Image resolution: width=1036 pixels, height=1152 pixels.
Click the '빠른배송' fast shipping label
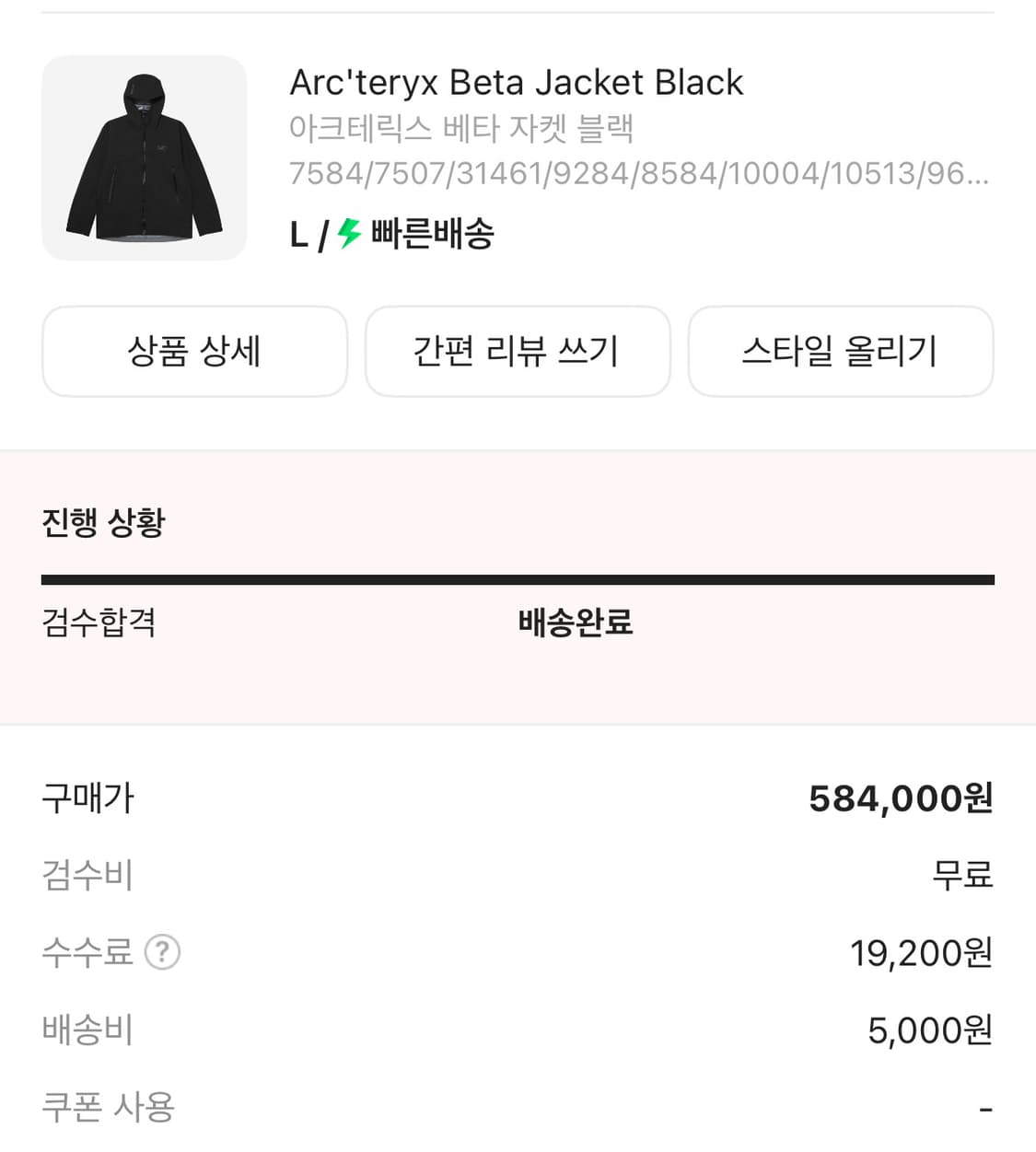(429, 235)
